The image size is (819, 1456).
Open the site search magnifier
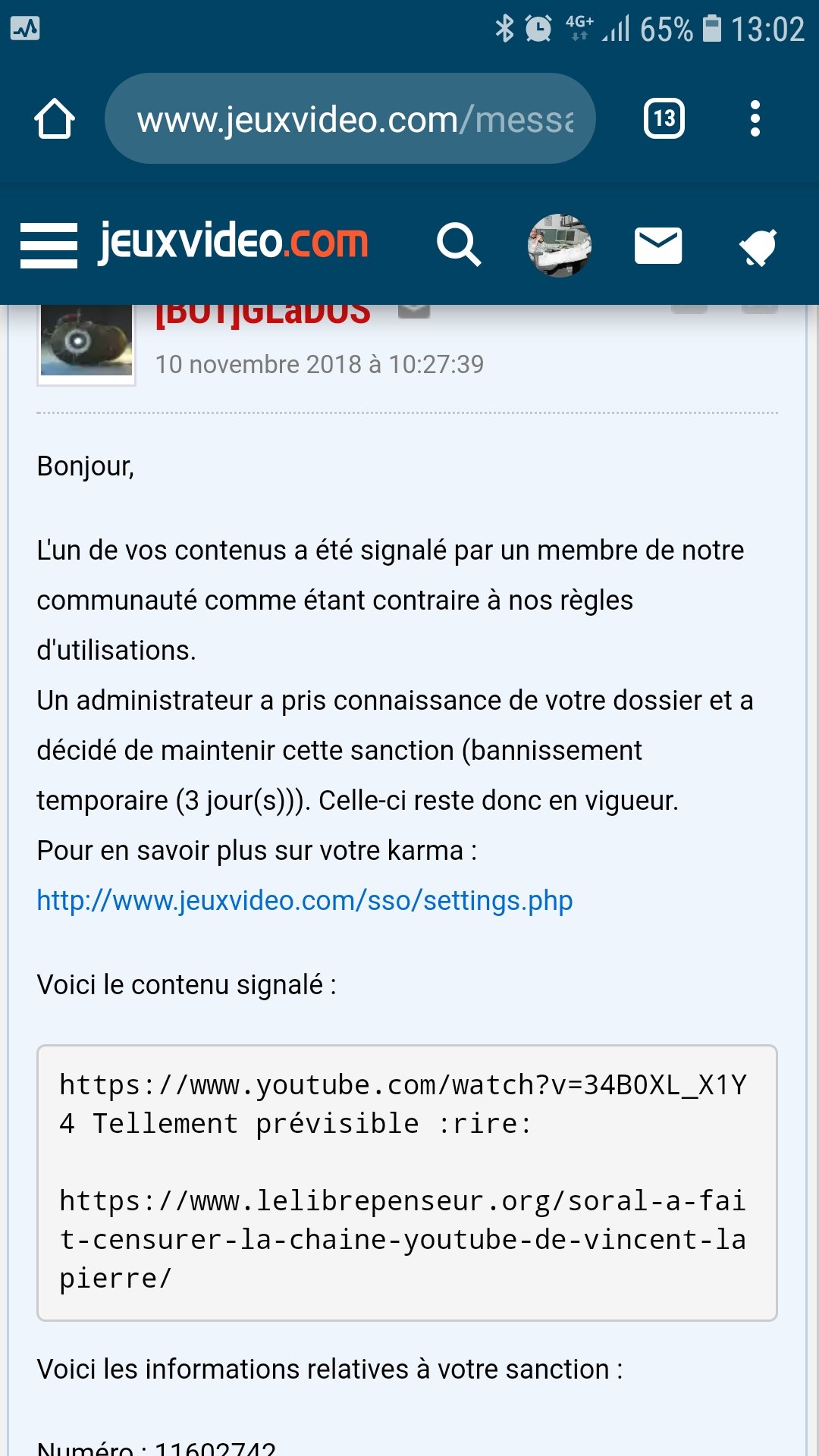459,244
